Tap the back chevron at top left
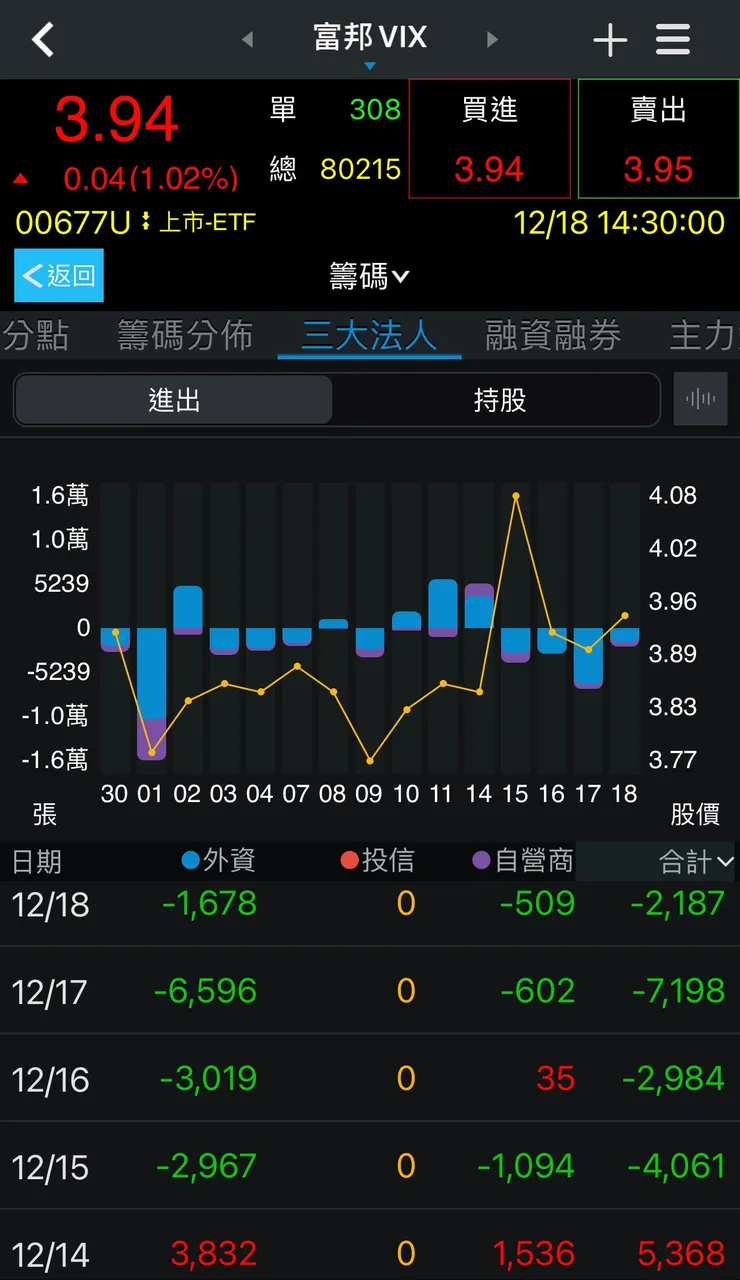Viewport: 740px width, 1280px height. 42,40
